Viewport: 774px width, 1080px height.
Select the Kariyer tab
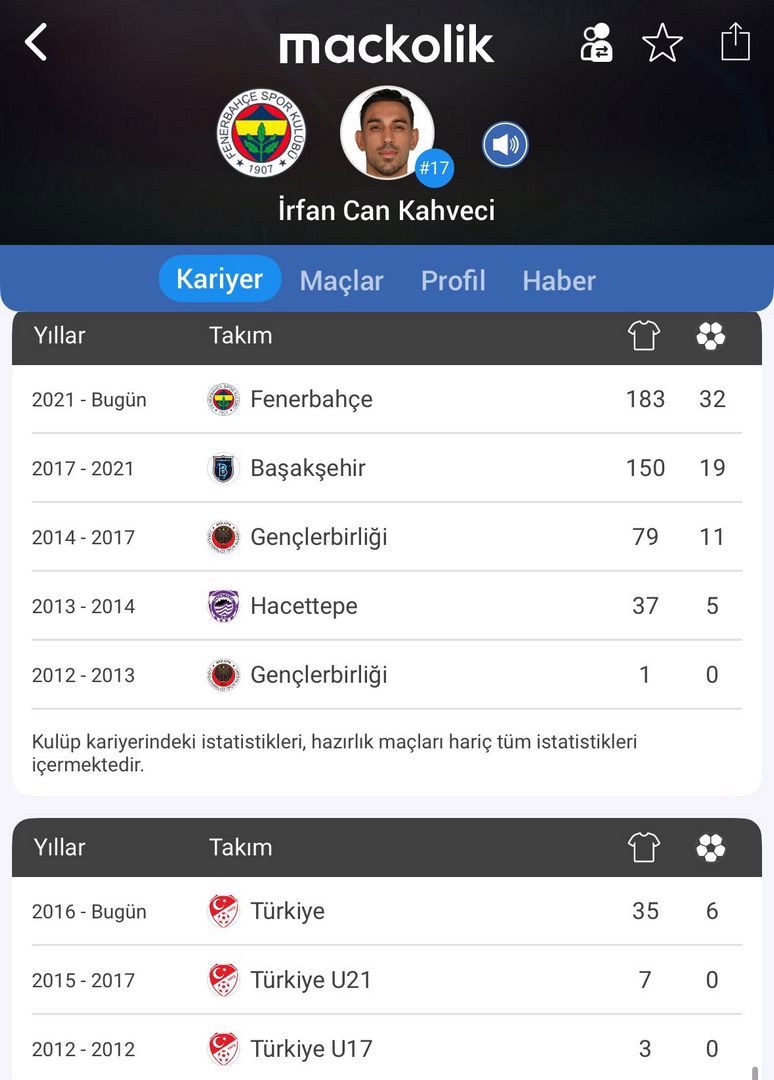click(220, 279)
